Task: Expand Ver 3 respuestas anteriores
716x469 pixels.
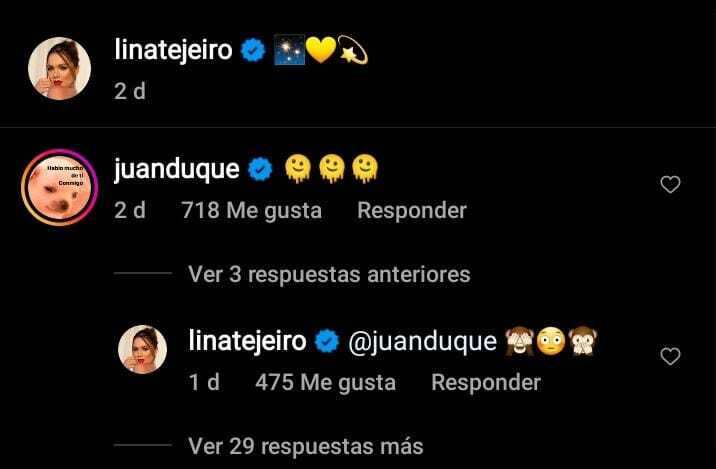Action: click(328, 274)
